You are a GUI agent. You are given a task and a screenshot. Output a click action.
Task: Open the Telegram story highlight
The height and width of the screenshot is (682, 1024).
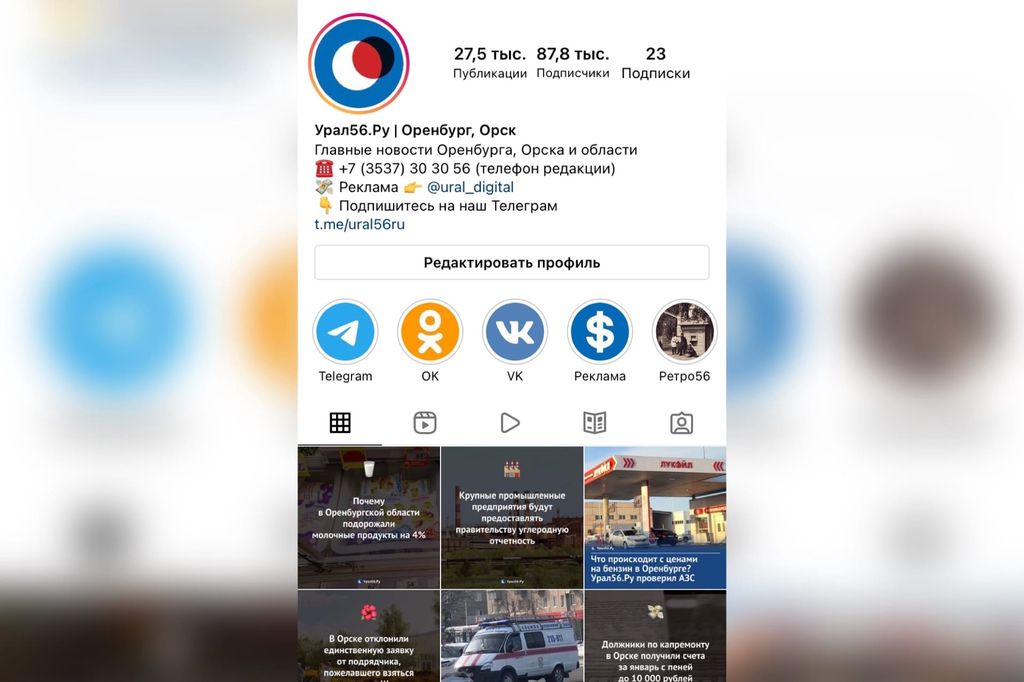pyautogui.click(x=345, y=332)
